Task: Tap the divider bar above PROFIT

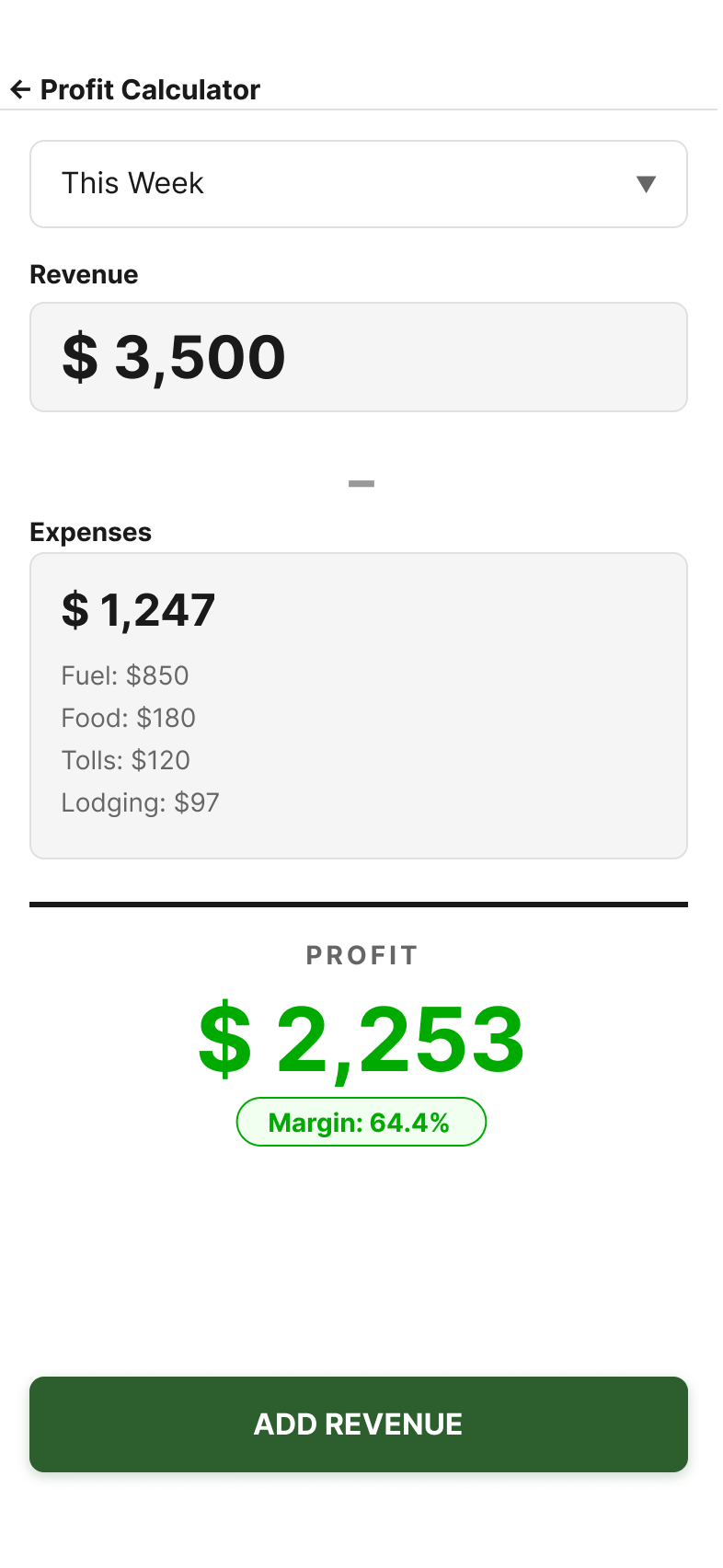Action: pos(359,903)
